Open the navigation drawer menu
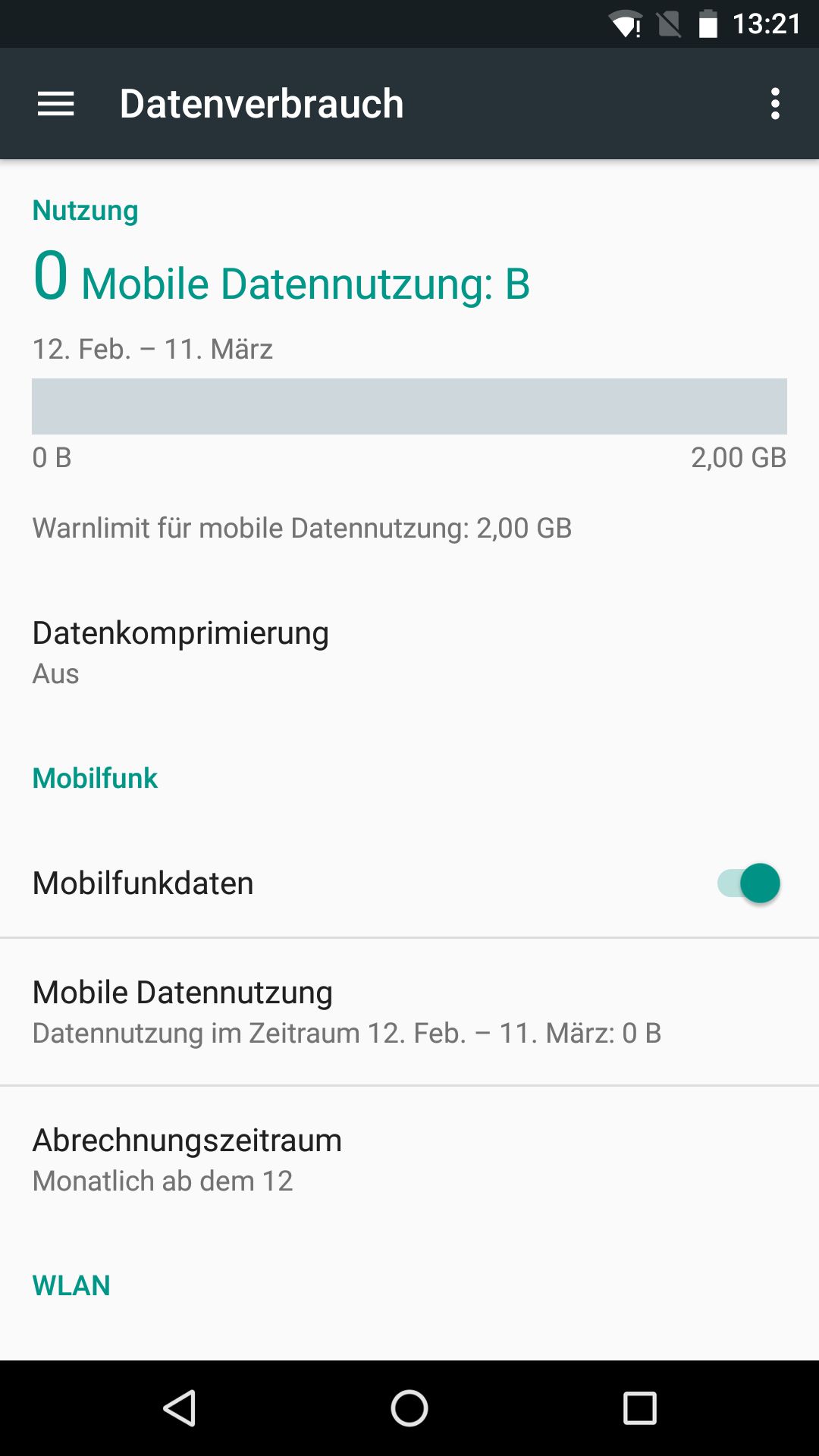 tap(55, 104)
